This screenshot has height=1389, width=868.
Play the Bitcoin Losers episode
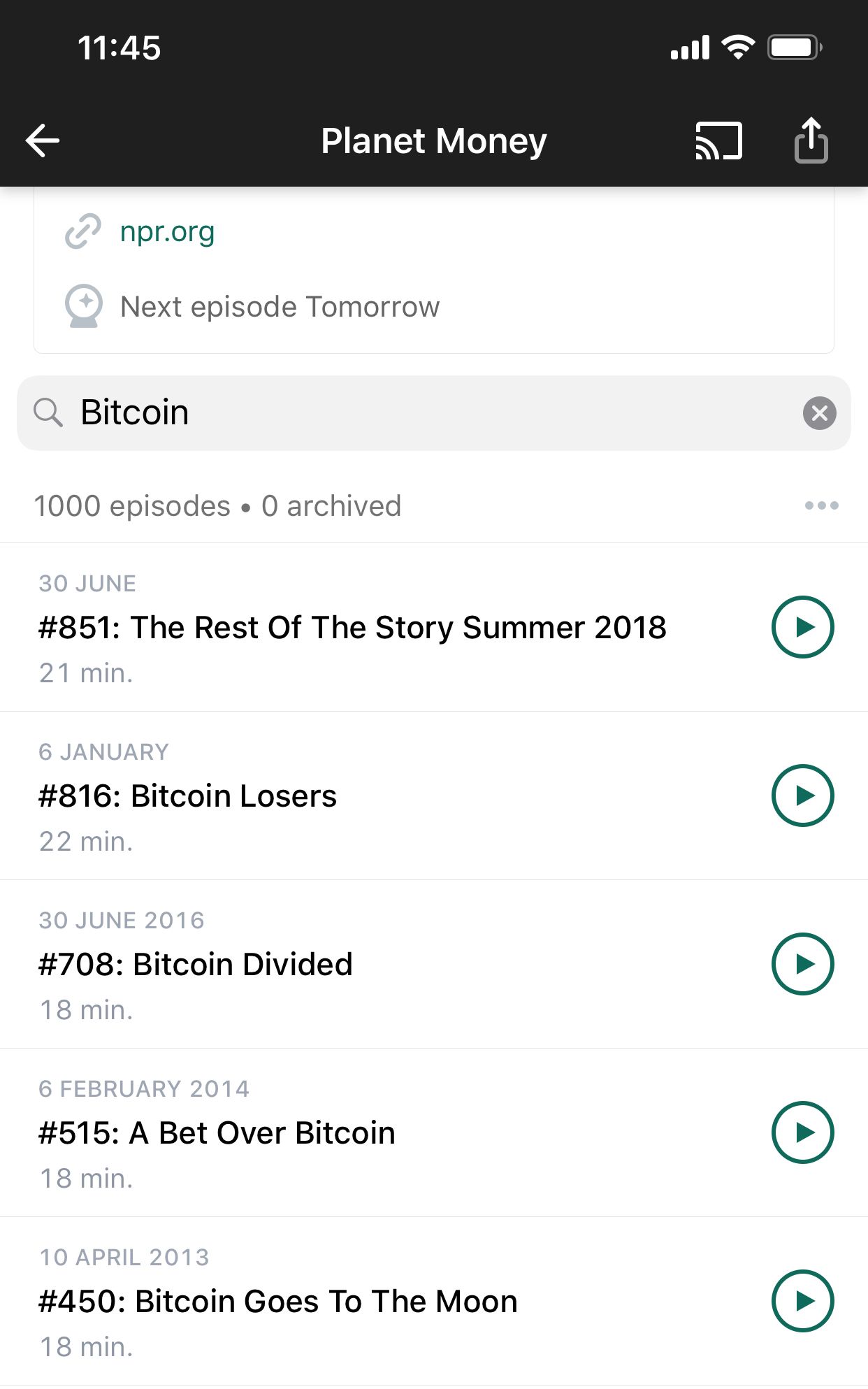point(802,796)
